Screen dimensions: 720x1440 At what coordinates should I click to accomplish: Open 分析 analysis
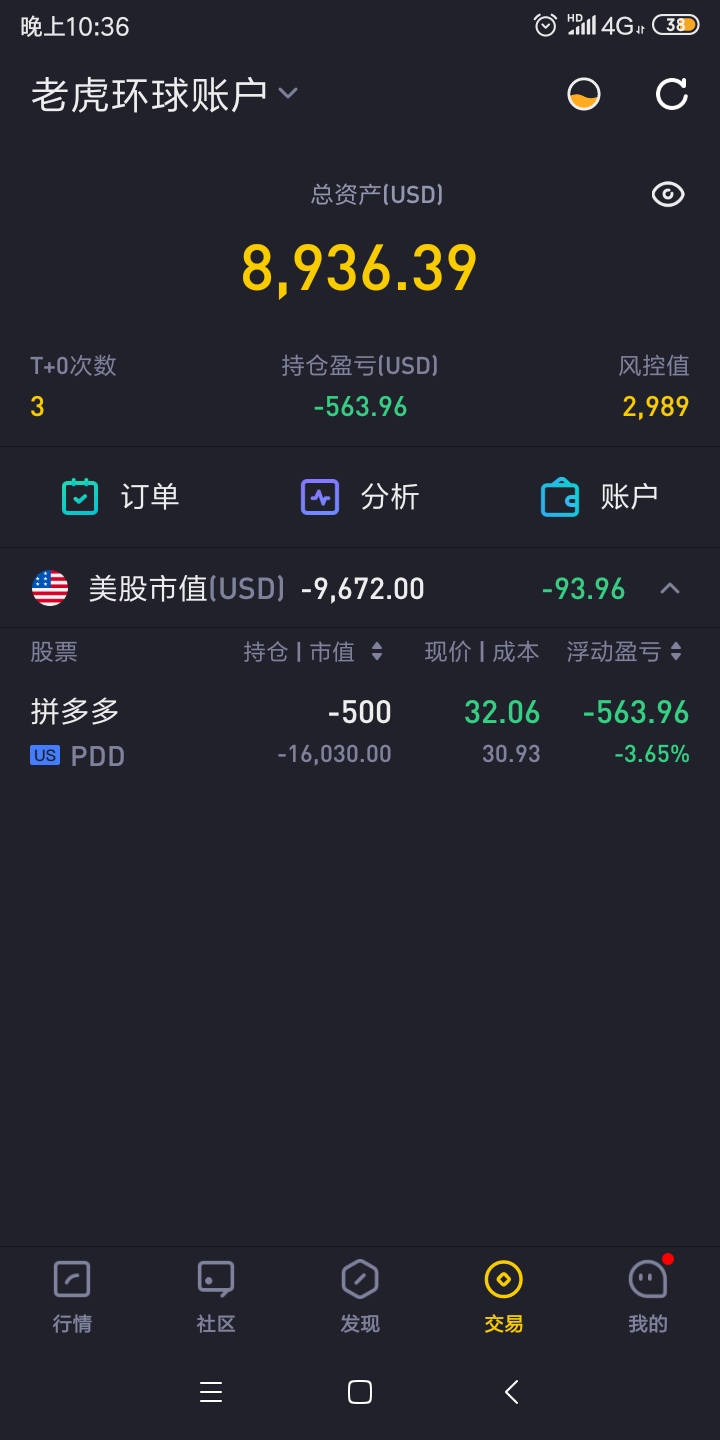[360, 496]
